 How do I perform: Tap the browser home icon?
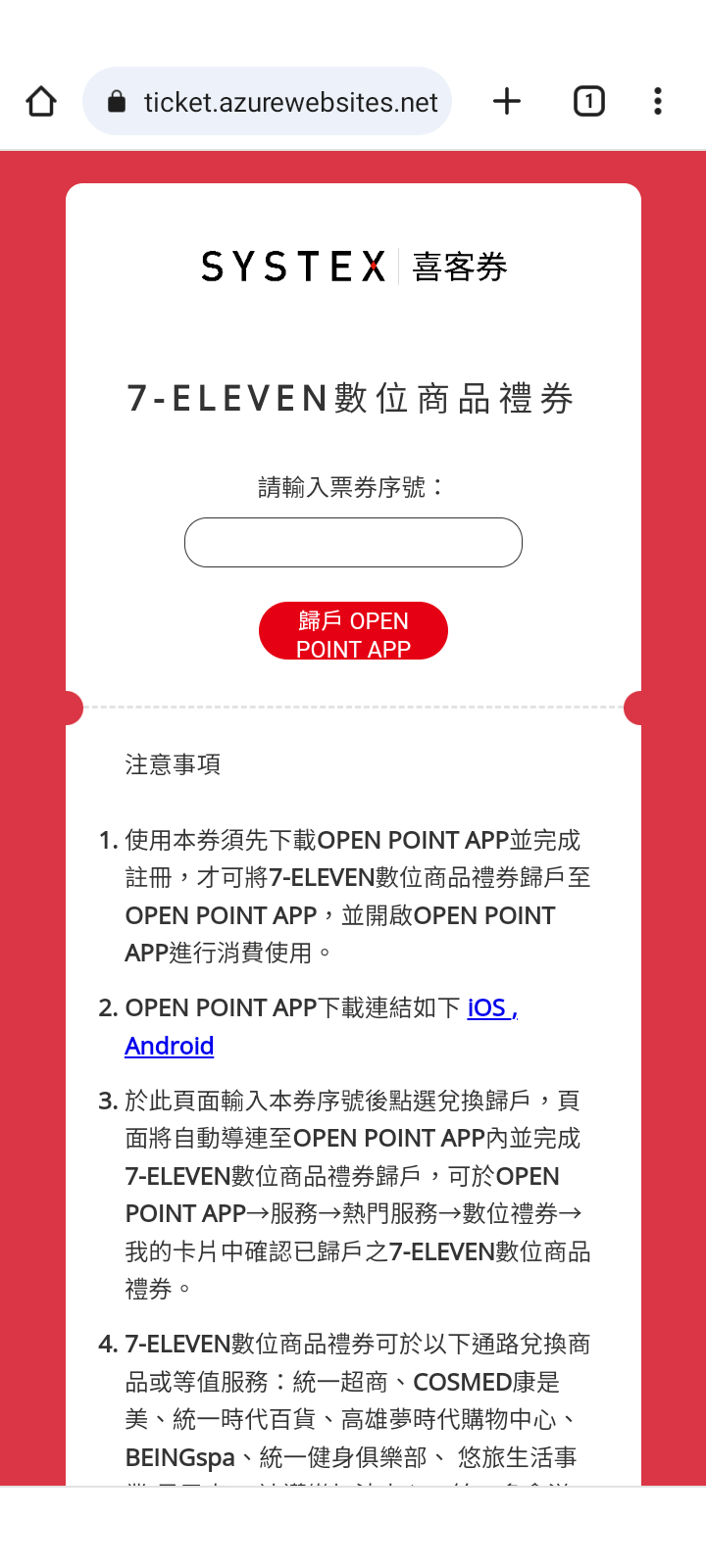coord(41,101)
